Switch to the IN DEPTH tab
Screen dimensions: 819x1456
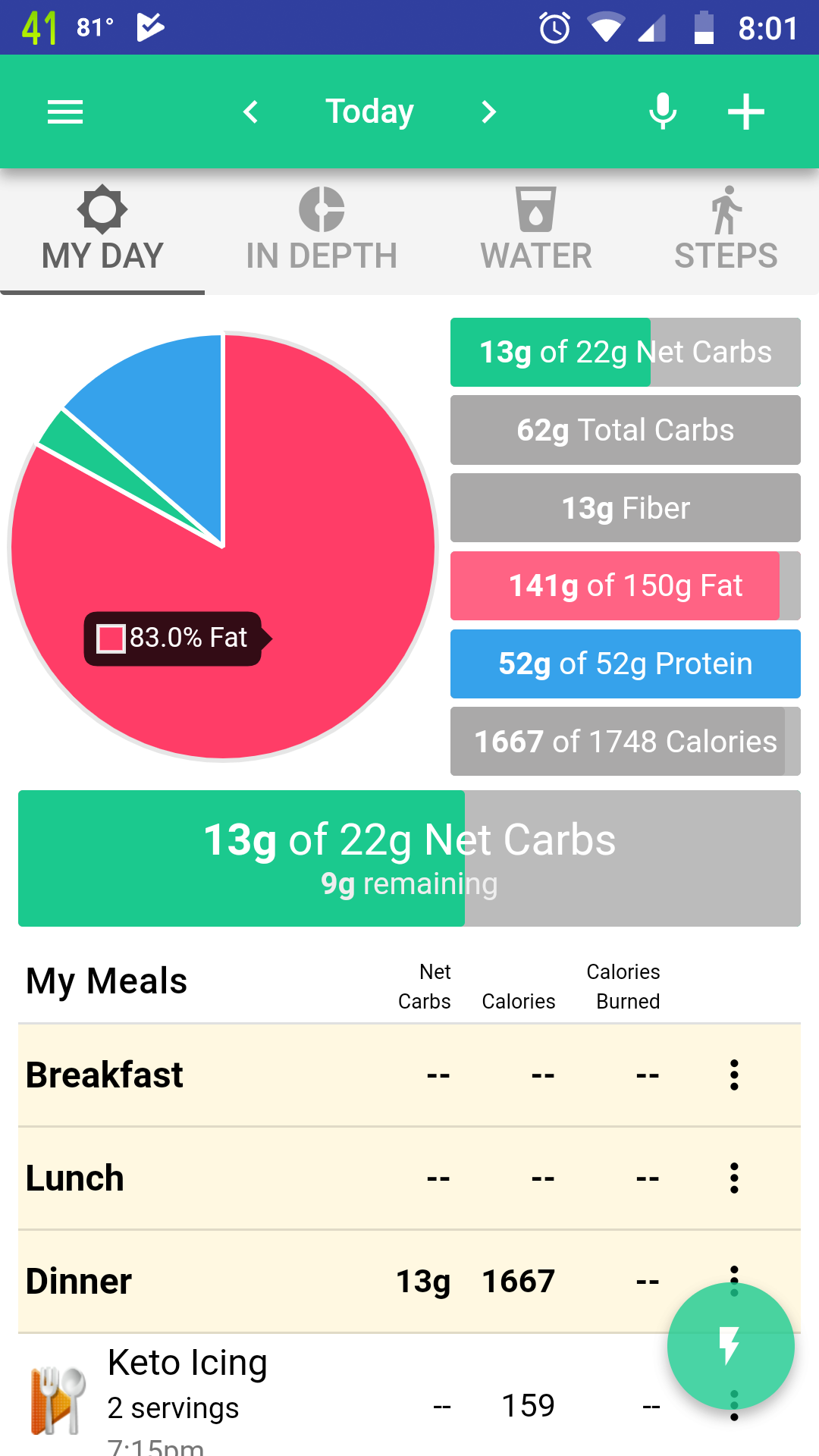(322, 230)
